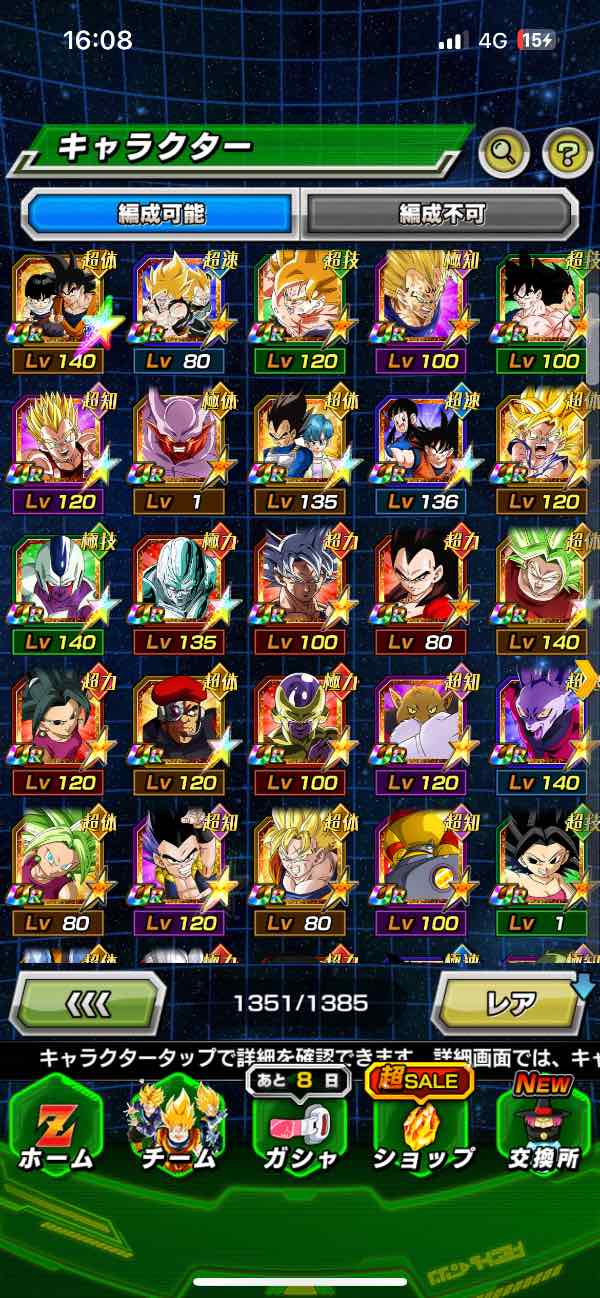
Task: Open the question mark help icon
Action: [567, 153]
